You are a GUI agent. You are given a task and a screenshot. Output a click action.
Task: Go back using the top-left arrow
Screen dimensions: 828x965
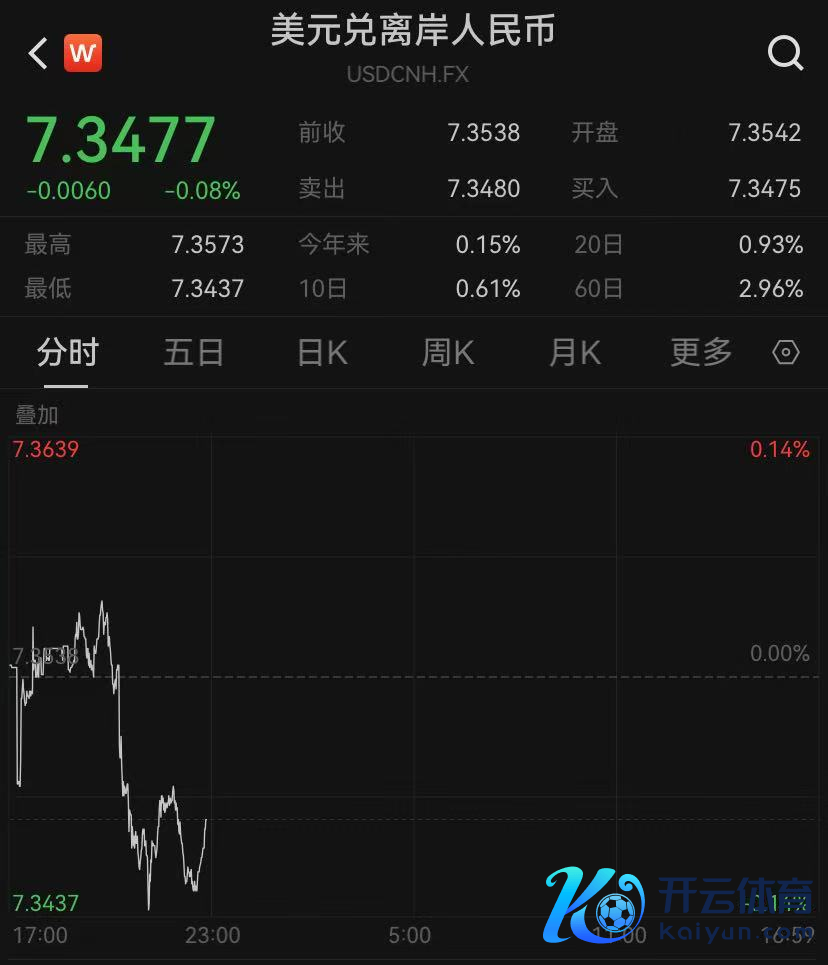39,53
